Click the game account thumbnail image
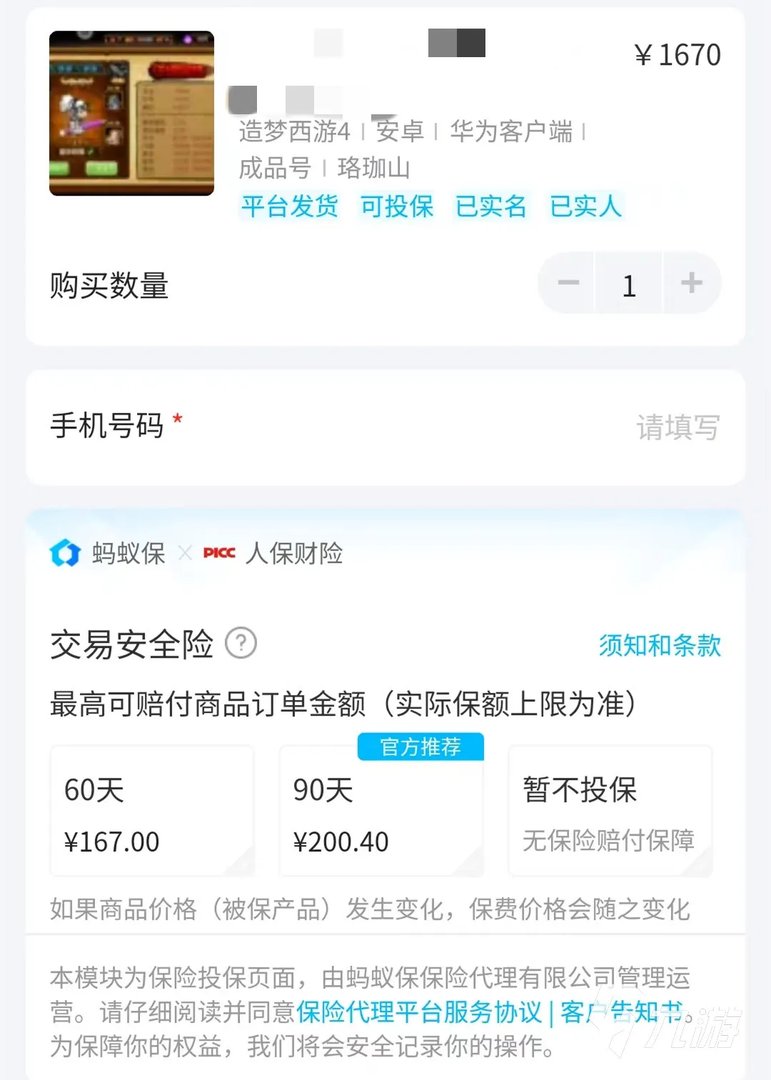The image size is (771, 1080). click(x=131, y=113)
